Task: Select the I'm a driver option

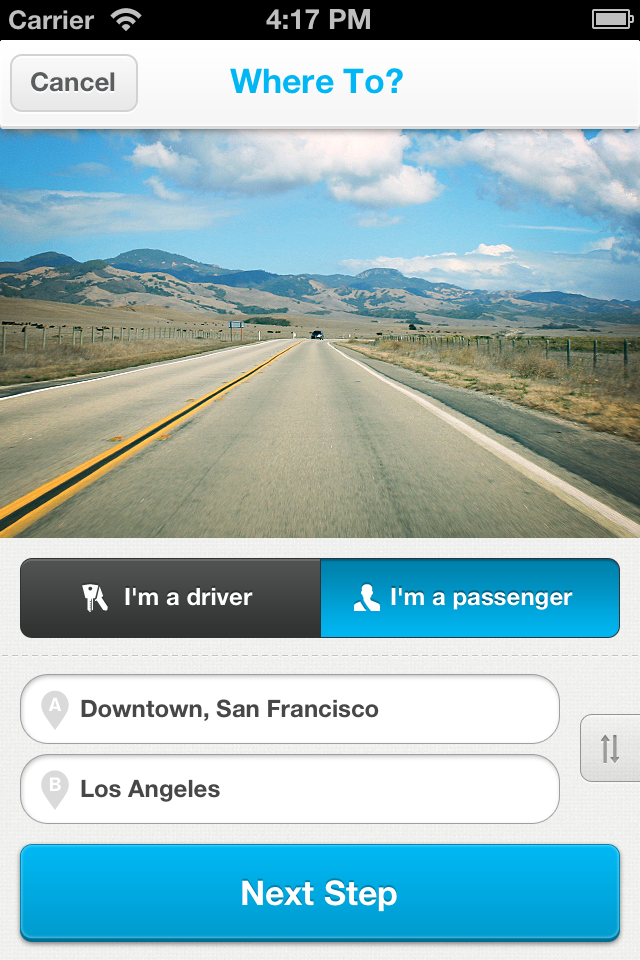Action: [x=170, y=598]
